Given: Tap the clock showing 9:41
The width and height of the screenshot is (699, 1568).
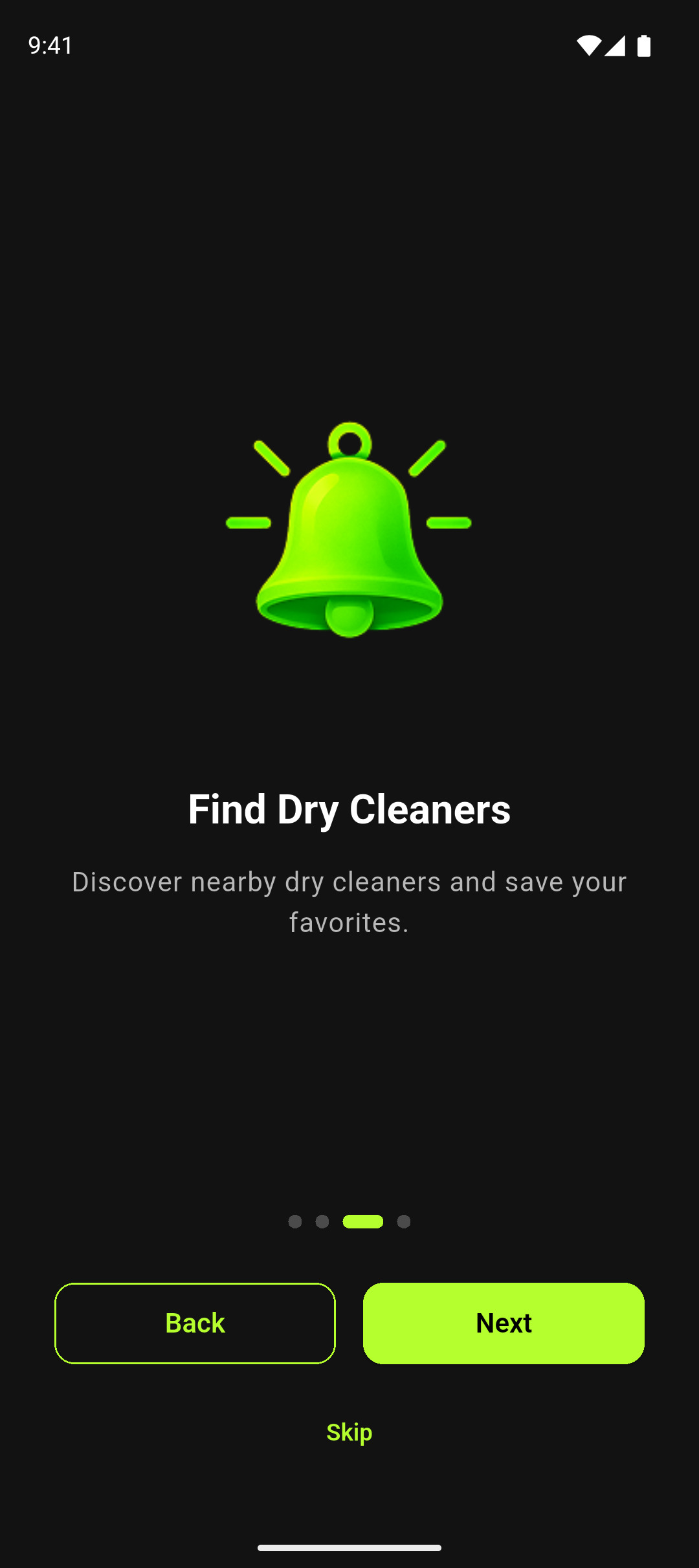Looking at the screenshot, I should pyautogui.click(x=49, y=45).
